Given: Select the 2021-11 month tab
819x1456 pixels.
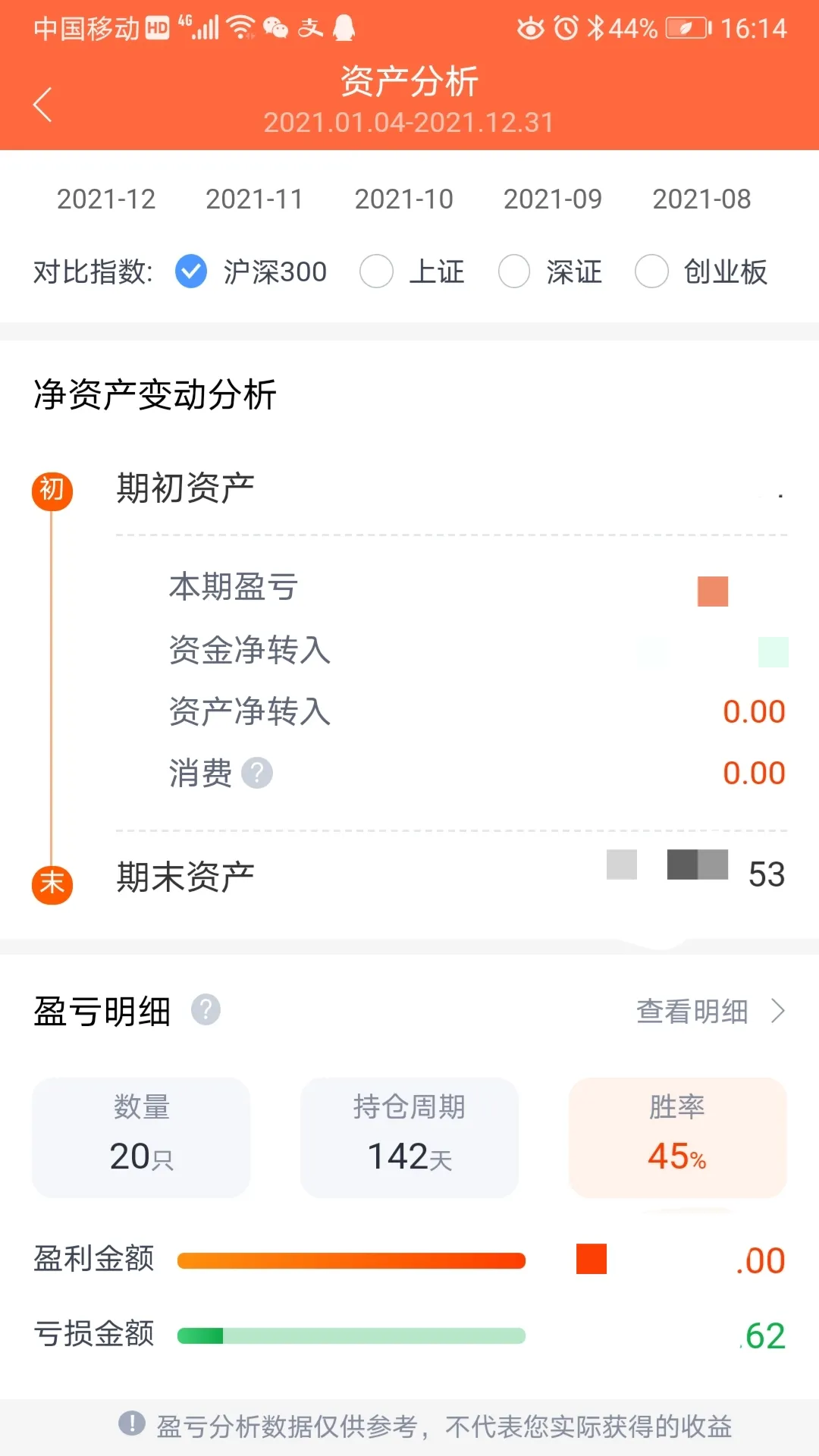Looking at the screenshot, I should [255, 199].
